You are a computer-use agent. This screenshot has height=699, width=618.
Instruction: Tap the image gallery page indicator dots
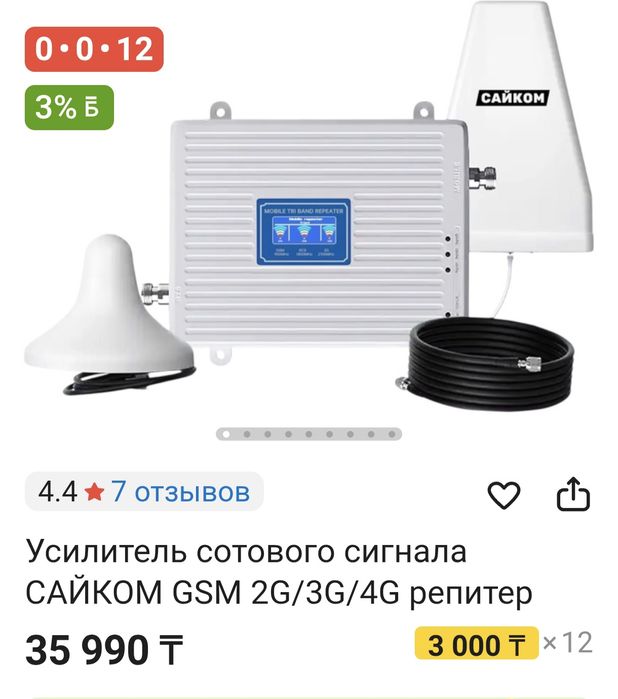(309, 434)
